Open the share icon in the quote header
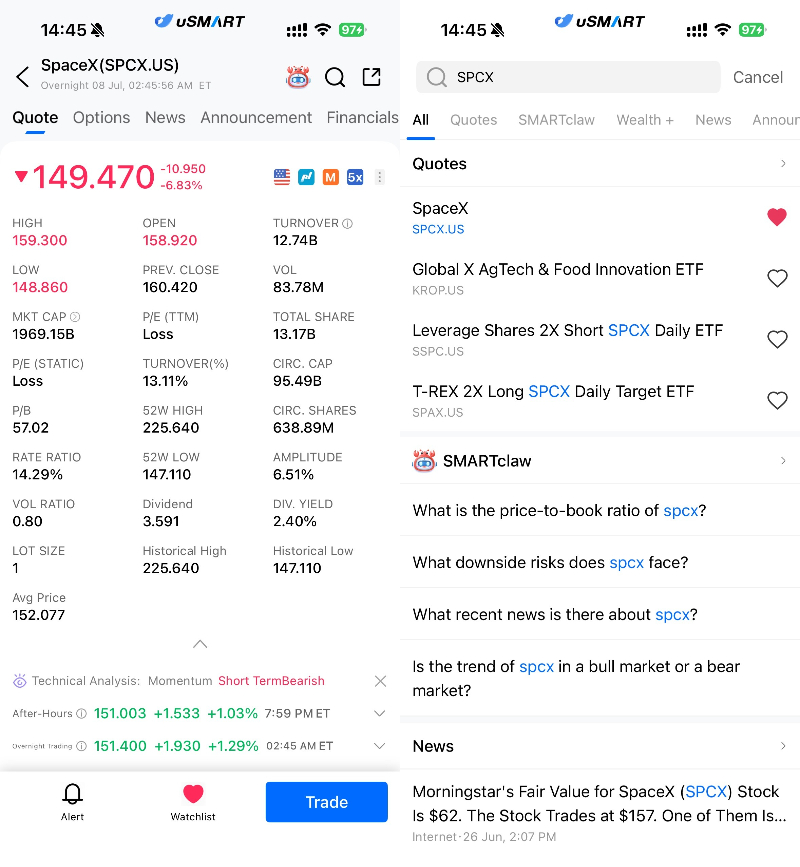 [x=372, y=77]
